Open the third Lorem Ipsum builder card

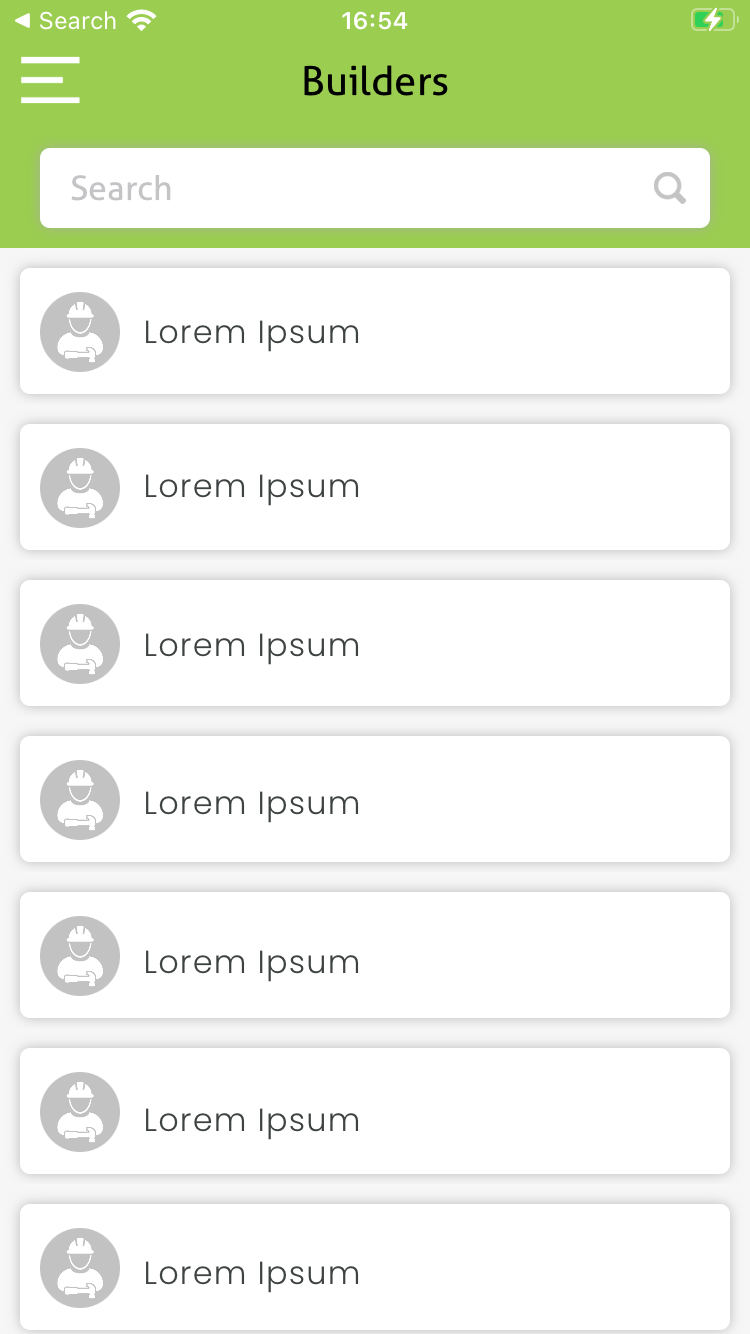point(375,643)
